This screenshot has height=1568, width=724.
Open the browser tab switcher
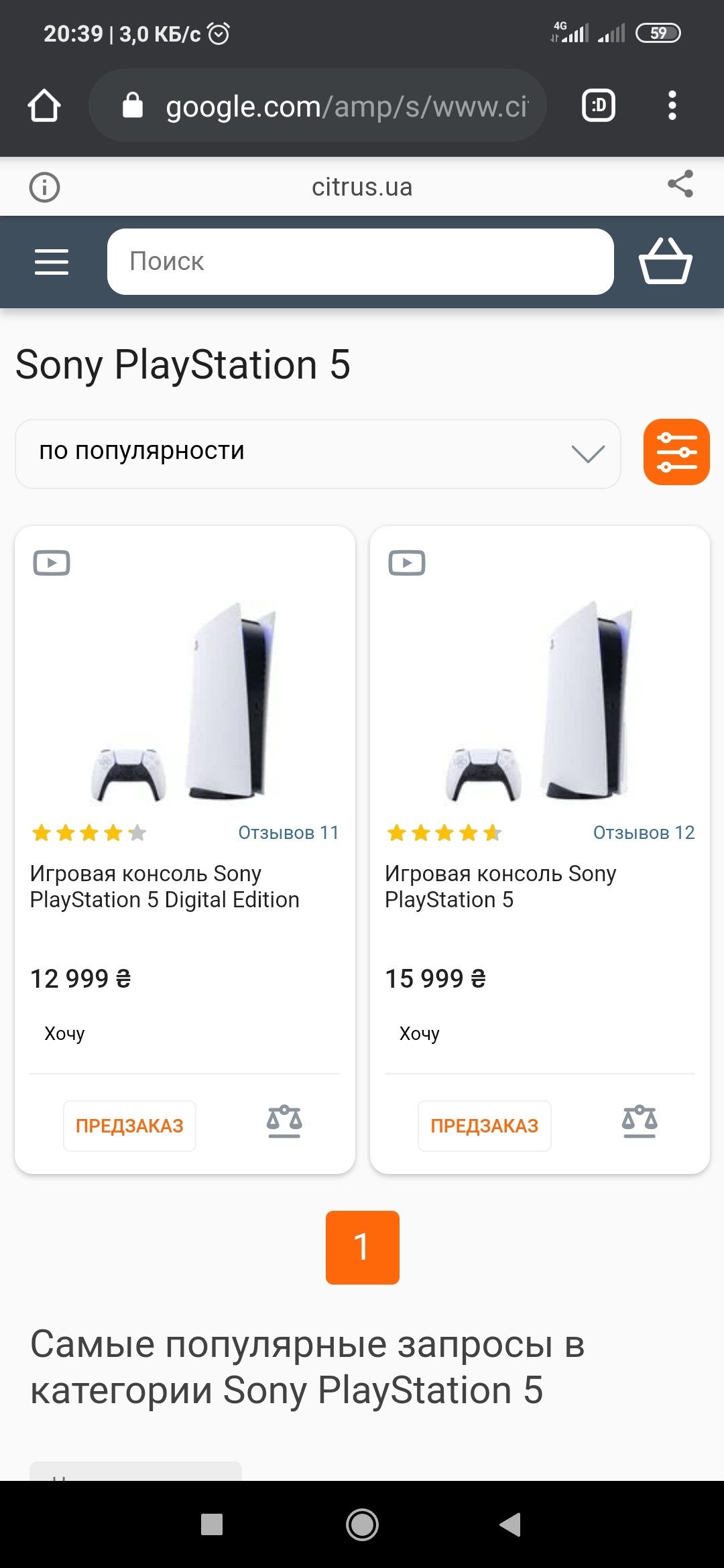(598, 106)
